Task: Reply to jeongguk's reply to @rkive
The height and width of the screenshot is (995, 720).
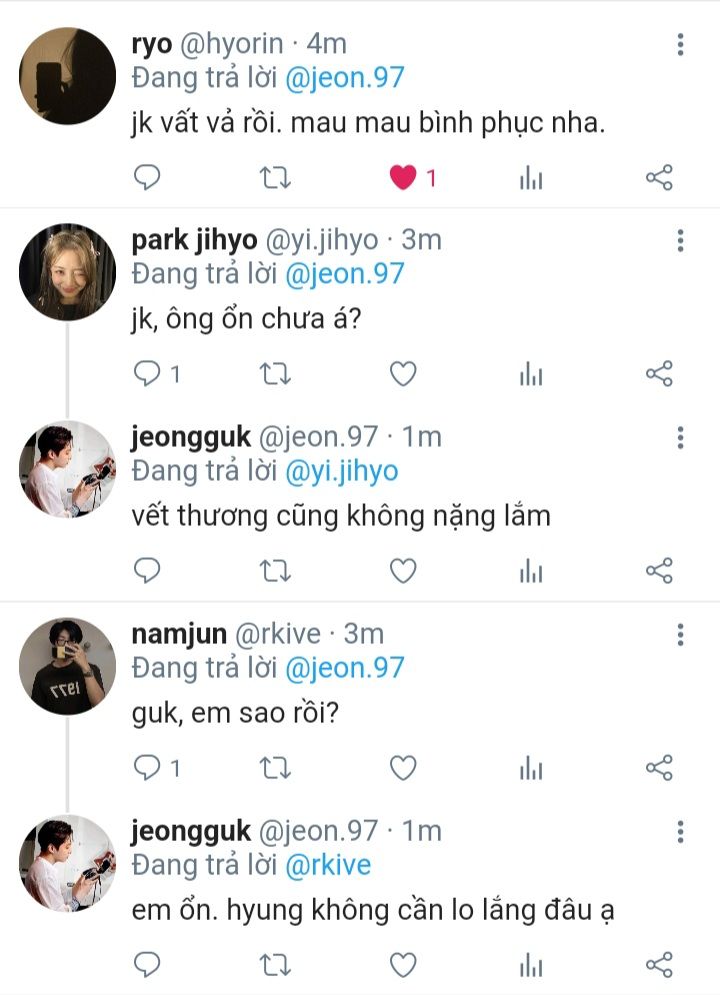Action: tap(148, 964)
